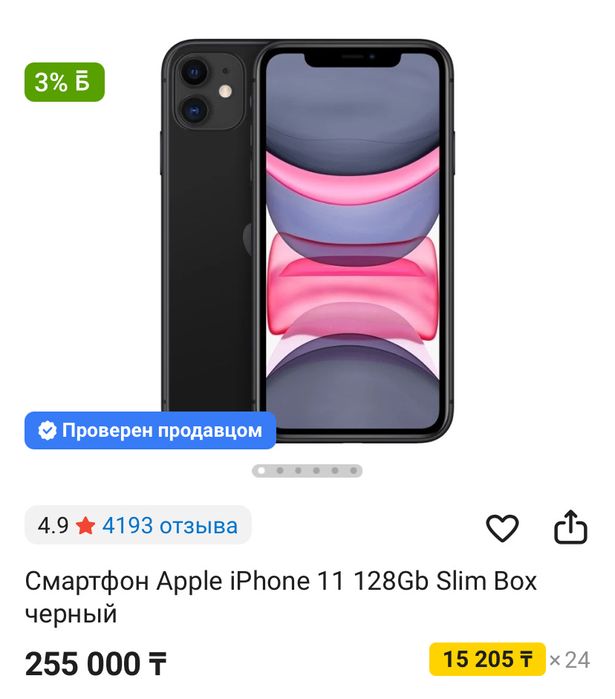This screenshot has width=615, height=699.
Task: Add the iPhone 11 to favorites
Action: 502,527
